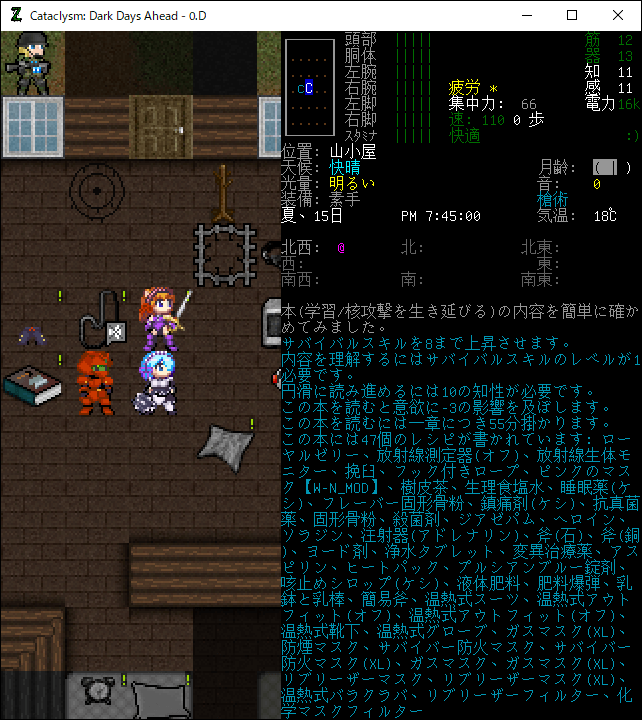This screenshot has width=642, height=720.
Task: Maximize the Cataclysm game window
Action: click(x=572, y=15)
